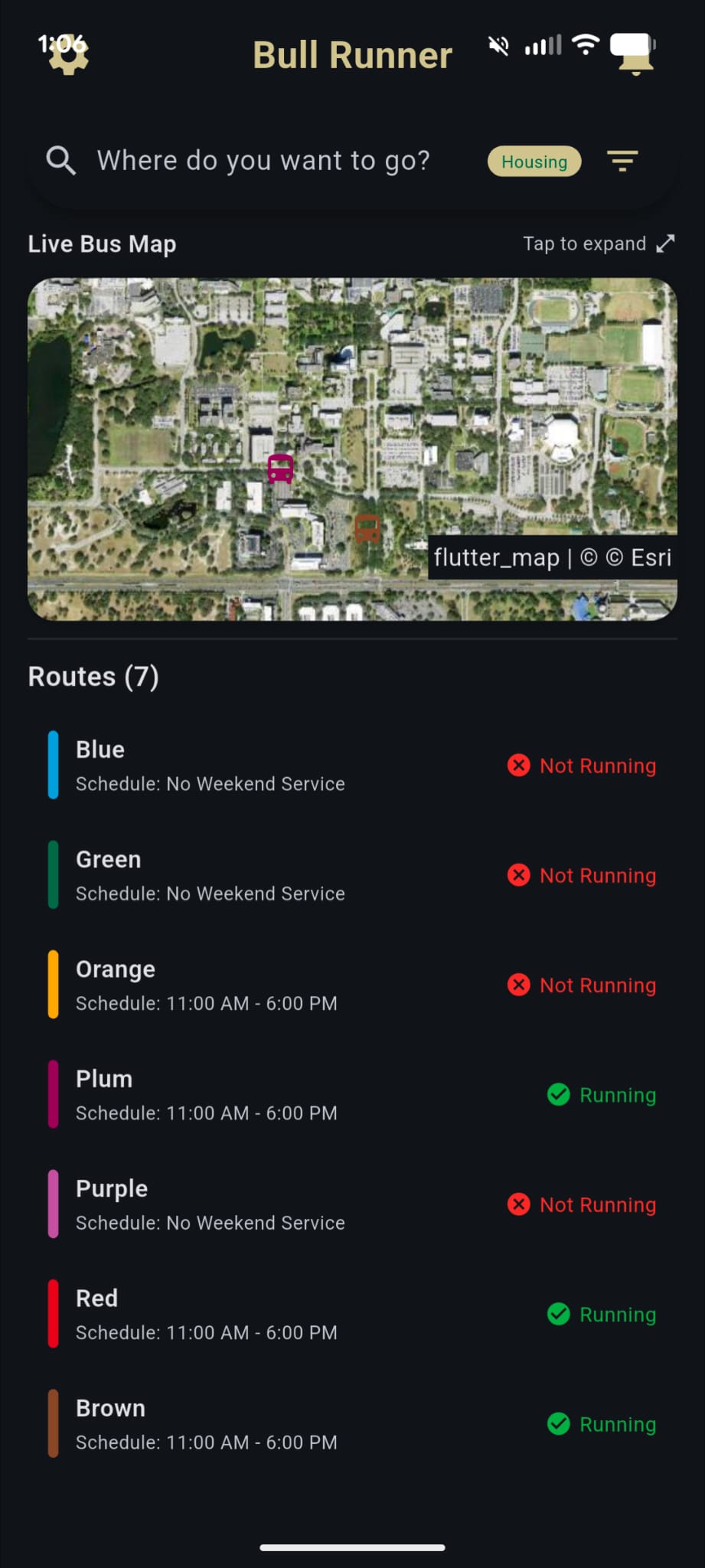Open the live bus map preview
The width and height of the screenshot is (705, 1568).
352,449
